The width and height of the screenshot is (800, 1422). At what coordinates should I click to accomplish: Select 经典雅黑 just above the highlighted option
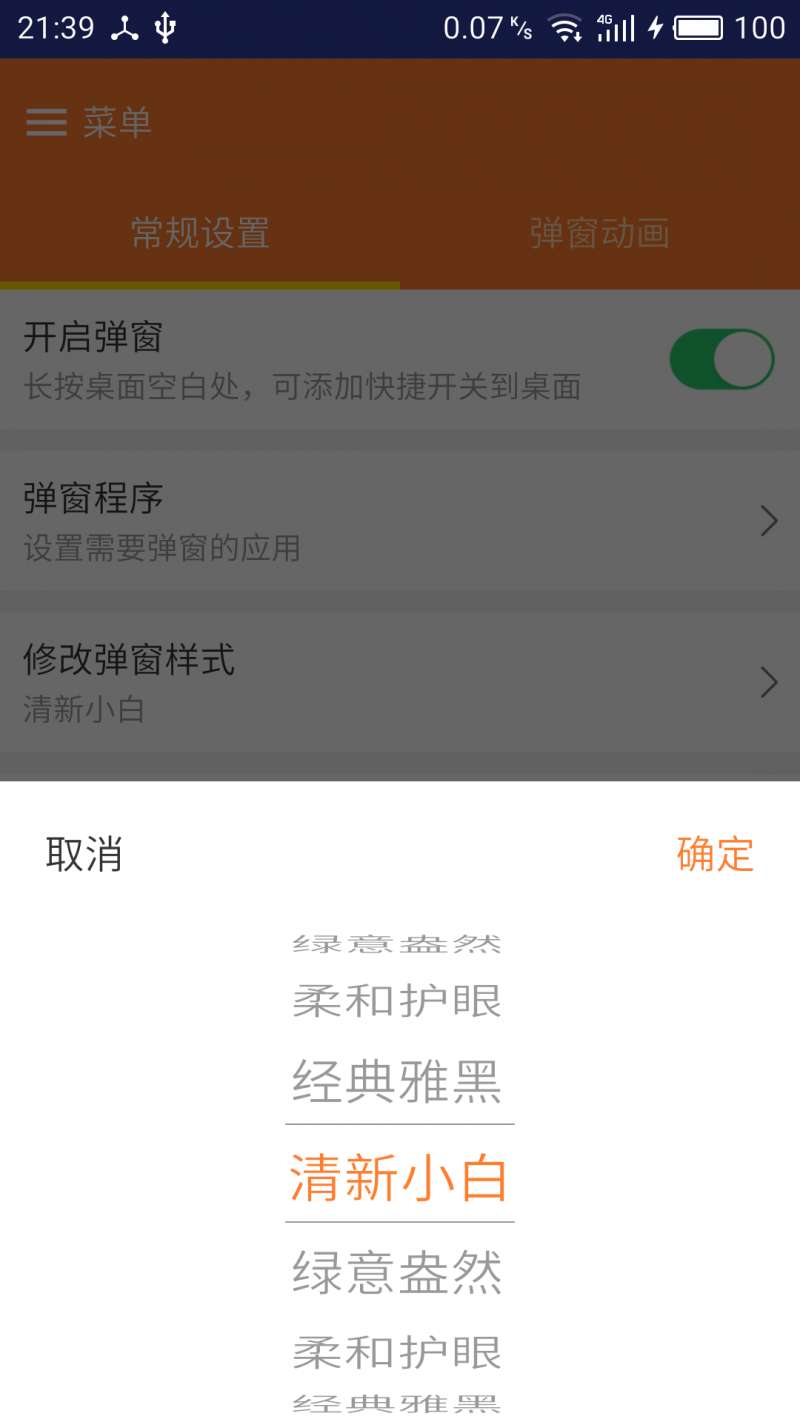tap(398, 1082)
